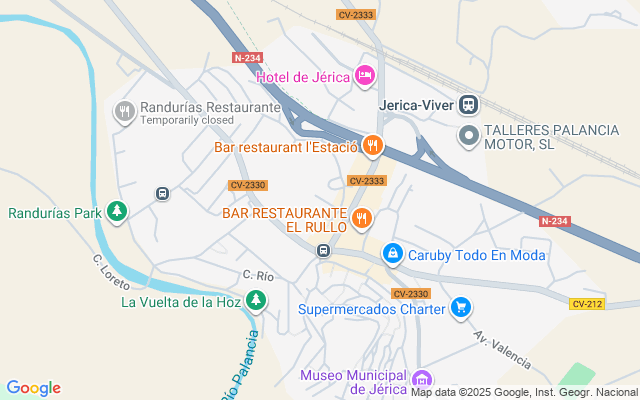
Task: Tap Museo Municipal de Jérica pin
Action: 422,380
